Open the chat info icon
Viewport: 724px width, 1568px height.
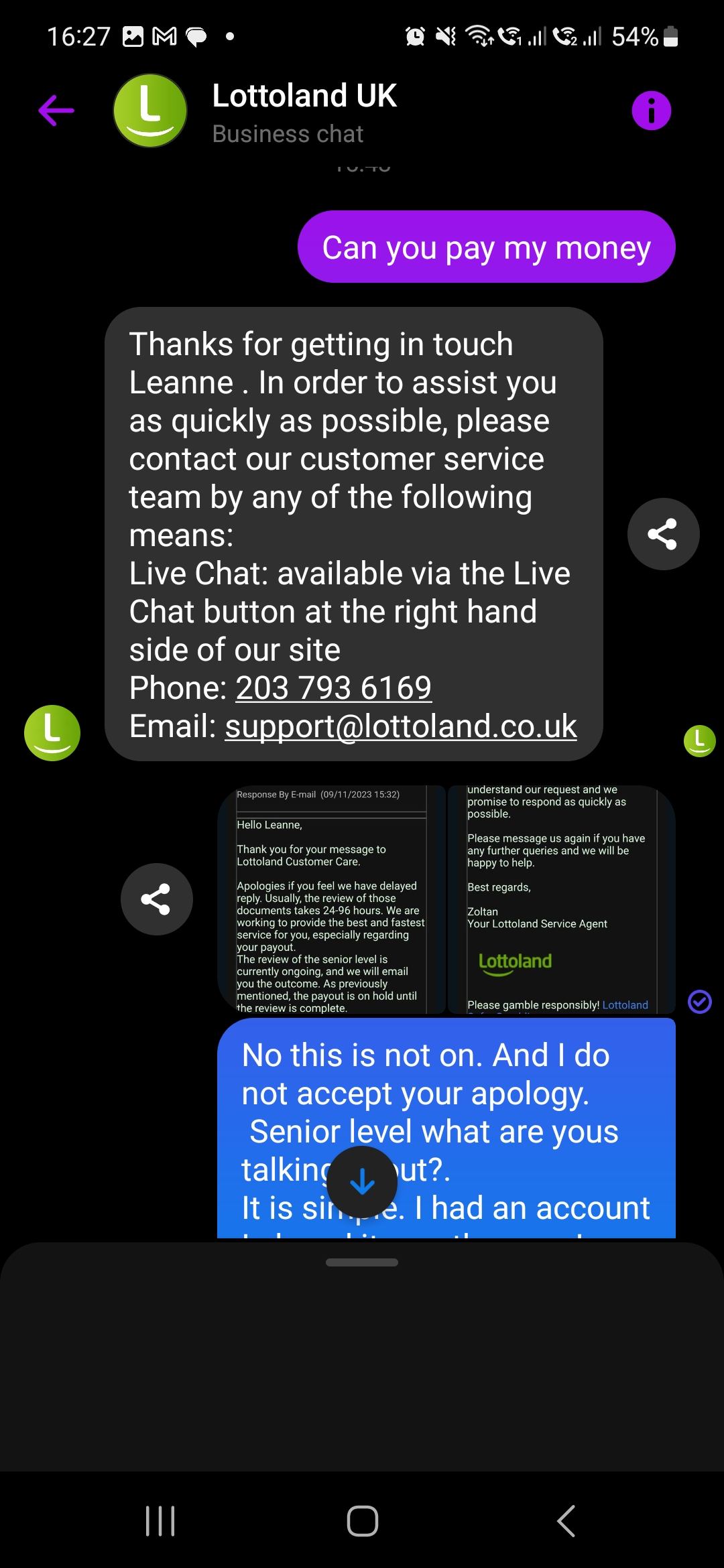(x=651, y=111)
